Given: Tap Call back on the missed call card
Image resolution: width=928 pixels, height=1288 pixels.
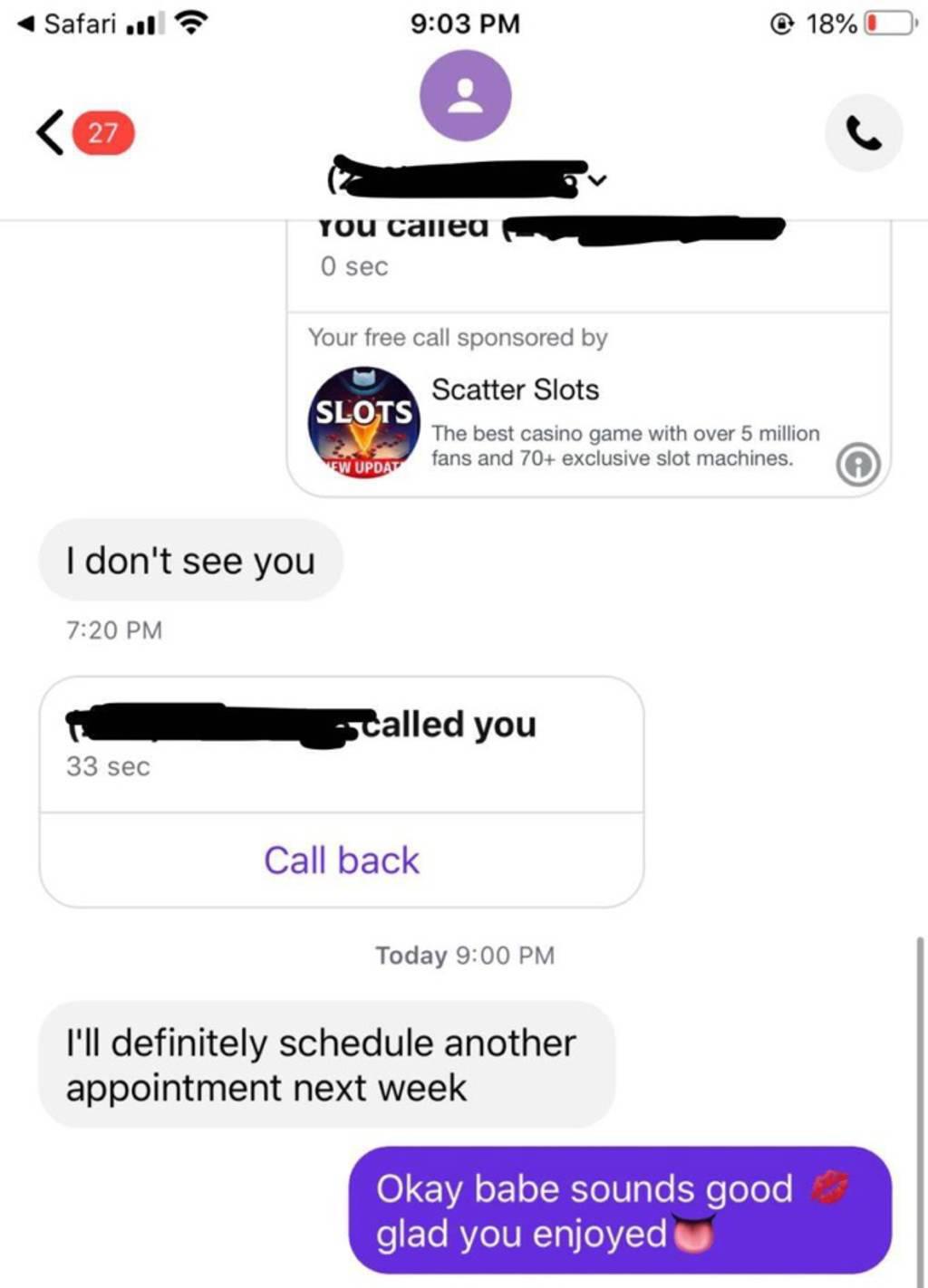Looking at the screenshot, I should (x=342, y=860).
